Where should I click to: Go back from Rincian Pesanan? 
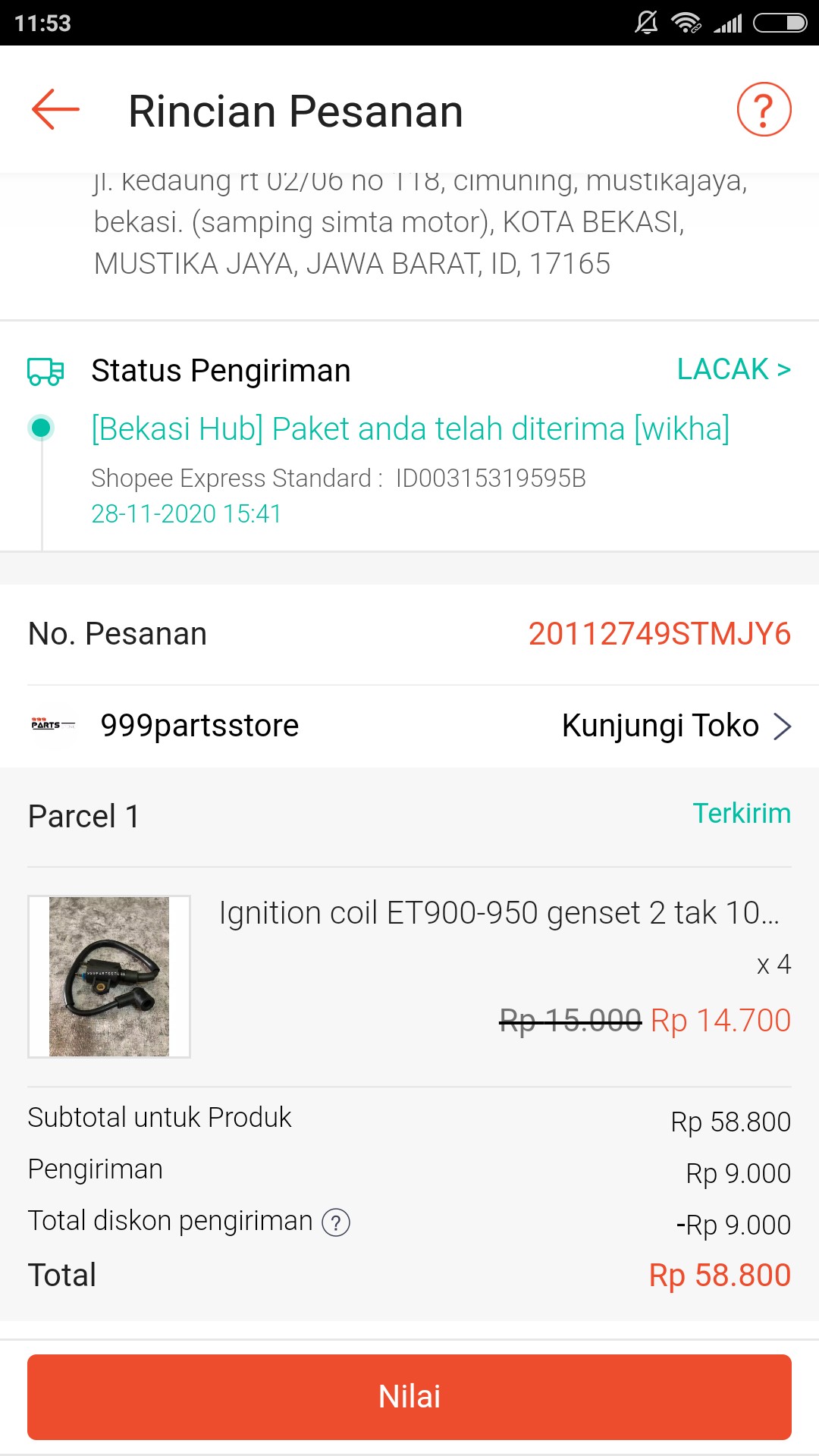pyautogui.click(x=55, y=110)
